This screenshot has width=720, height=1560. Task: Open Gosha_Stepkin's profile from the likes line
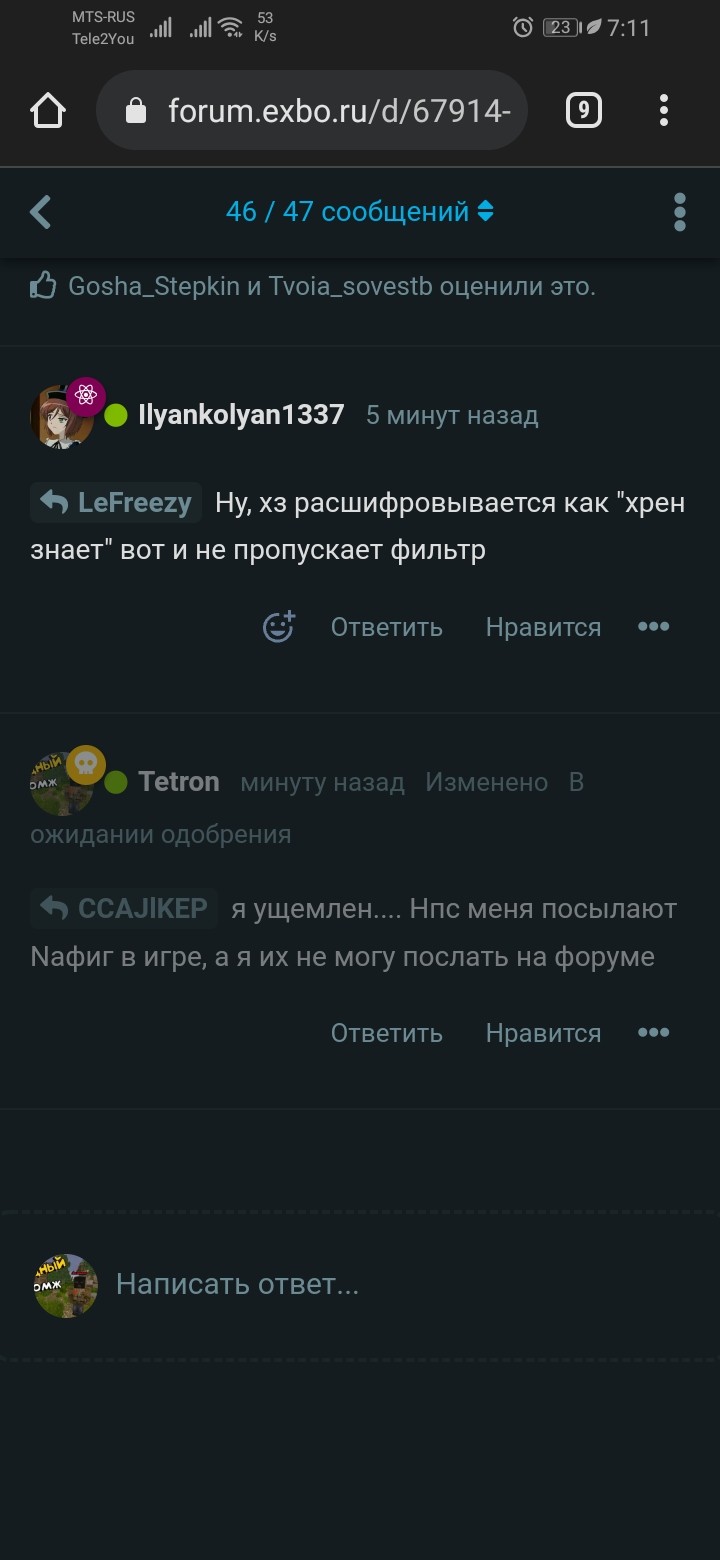click(154, 287)
